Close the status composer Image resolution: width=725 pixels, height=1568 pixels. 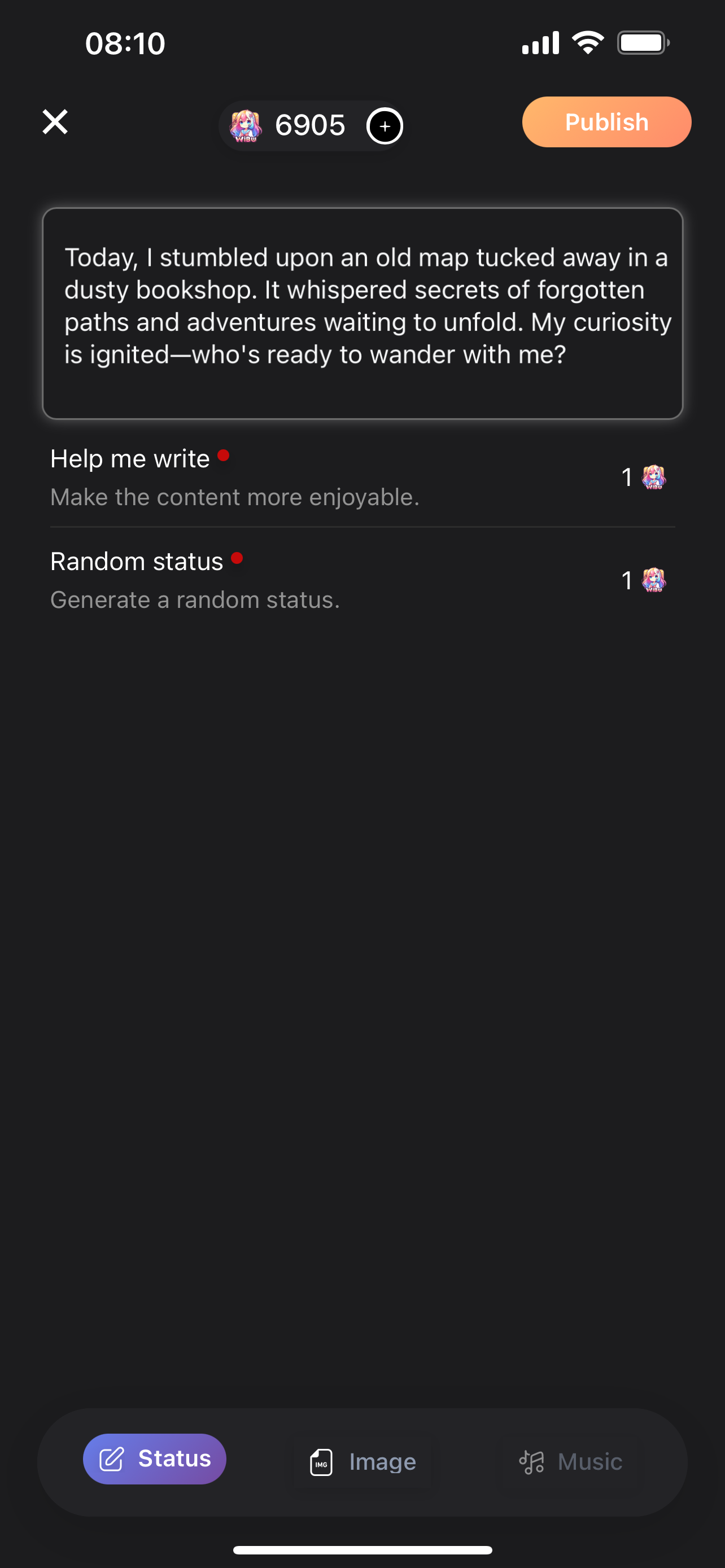(x=55, y=122)
